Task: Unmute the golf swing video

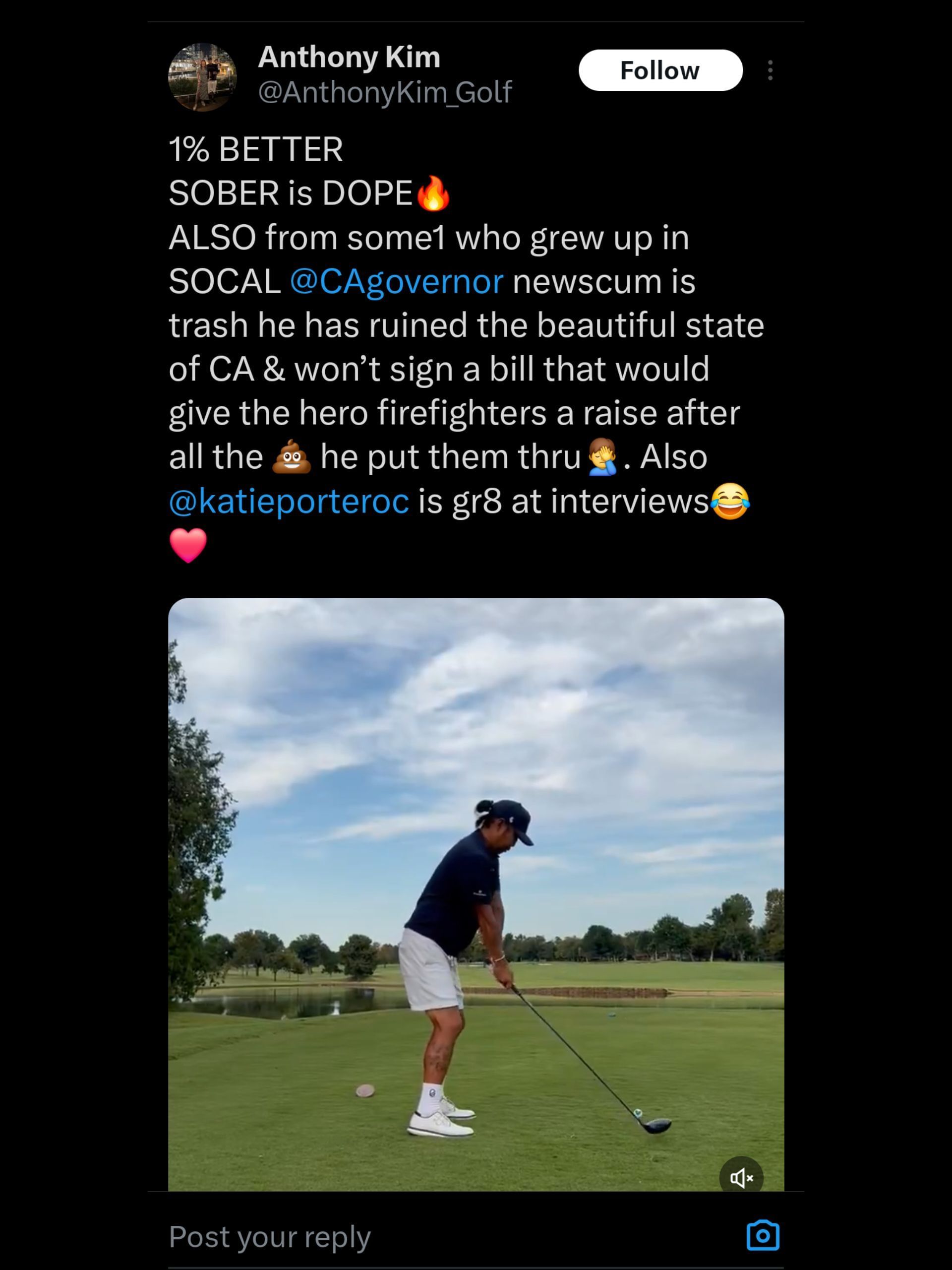Action: pos(741,1178)
